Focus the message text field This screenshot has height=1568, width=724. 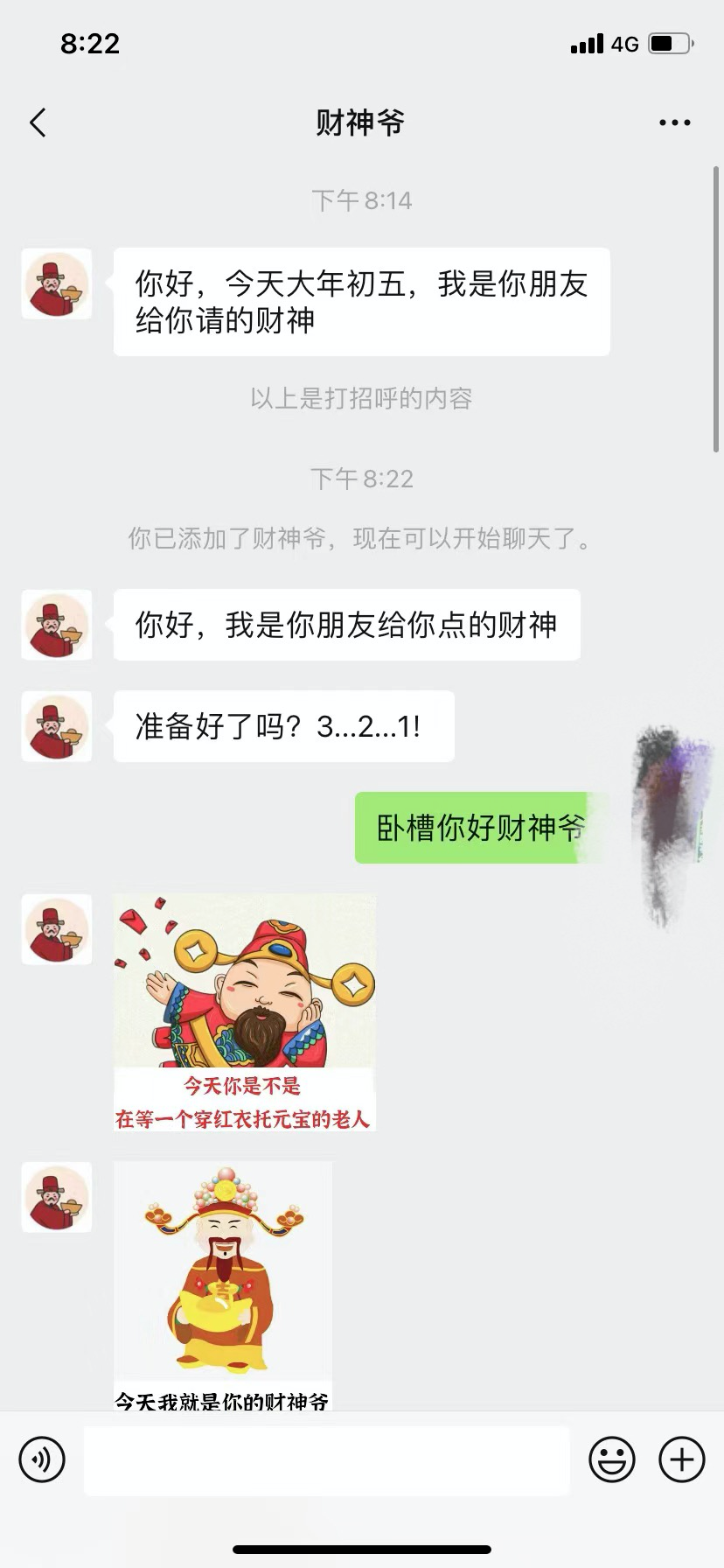click(326, 1459)
